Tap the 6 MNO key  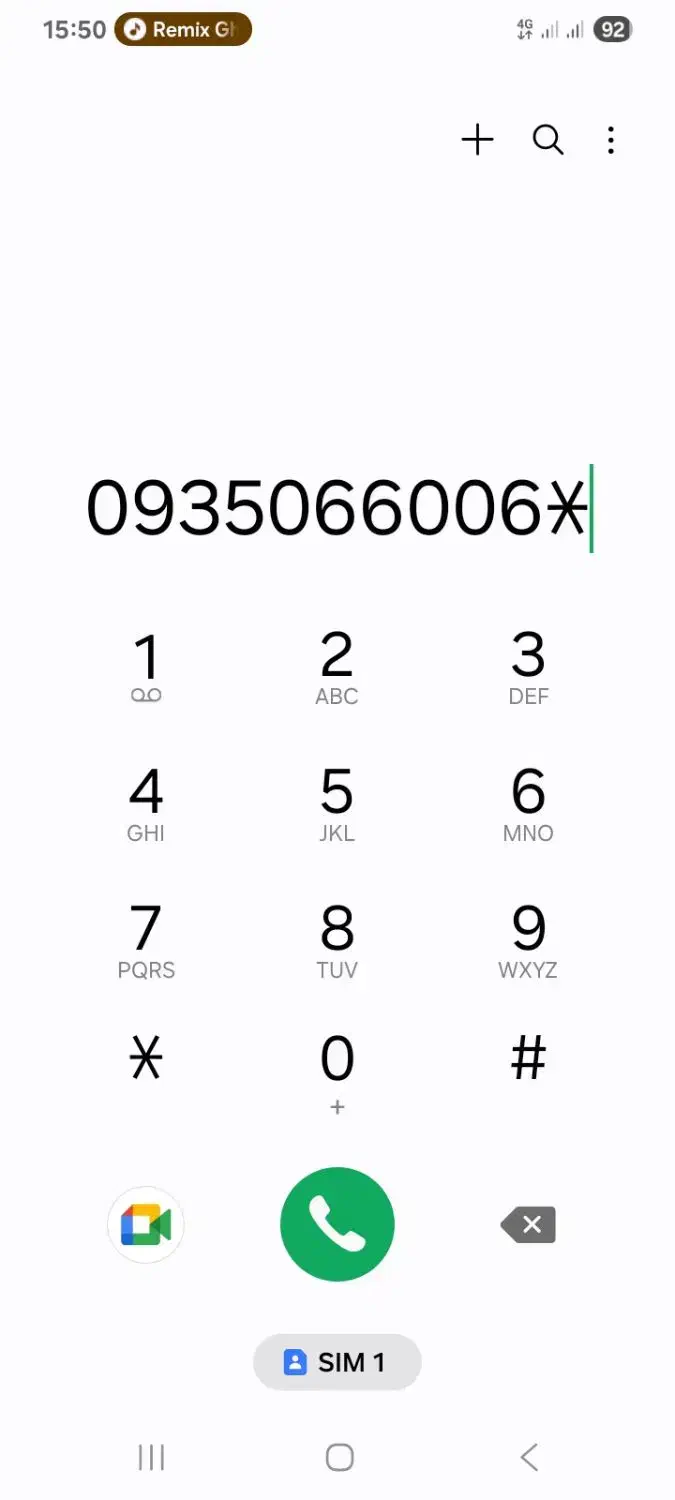pyautogui.click(x=528, y=803)
